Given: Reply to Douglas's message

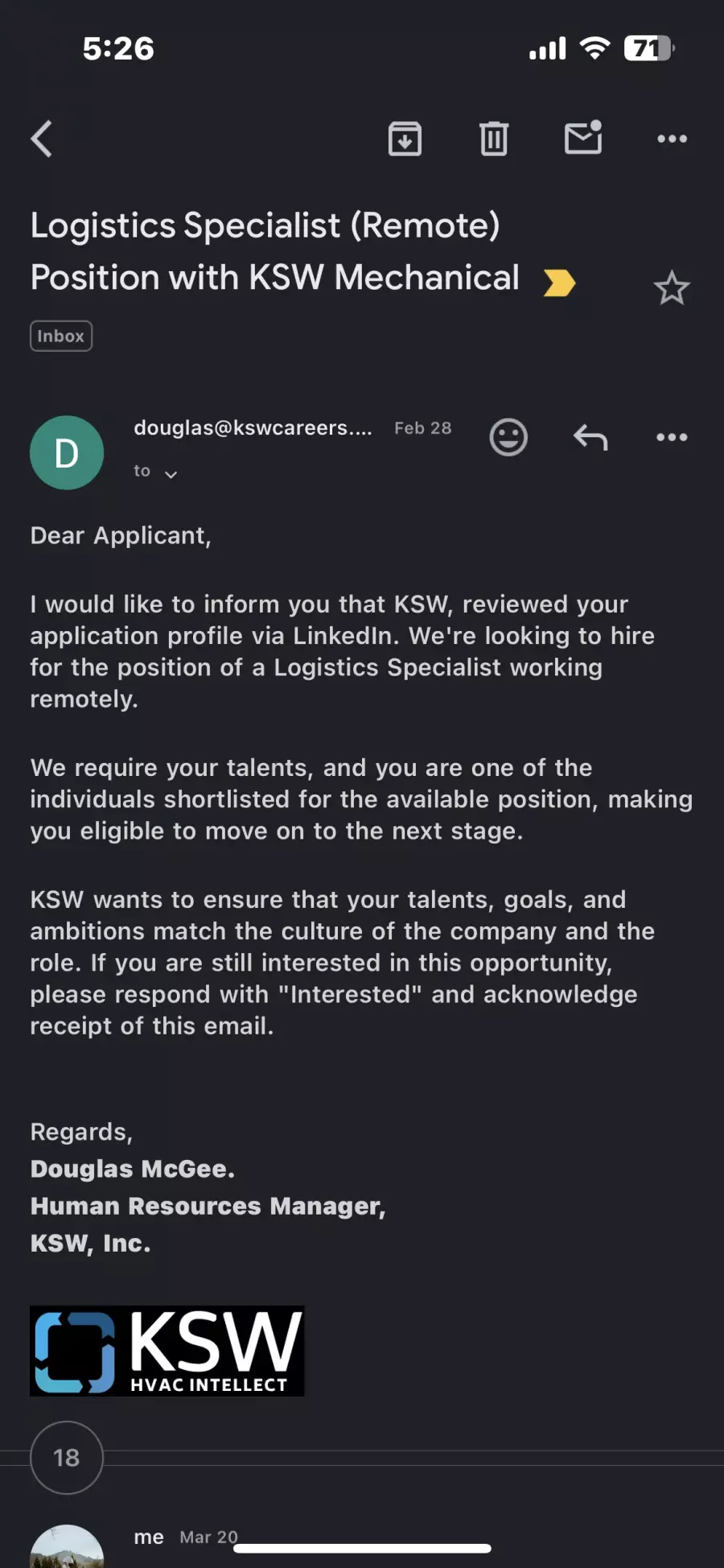Looking at the screenshot, I should click(x=590, y=437).
